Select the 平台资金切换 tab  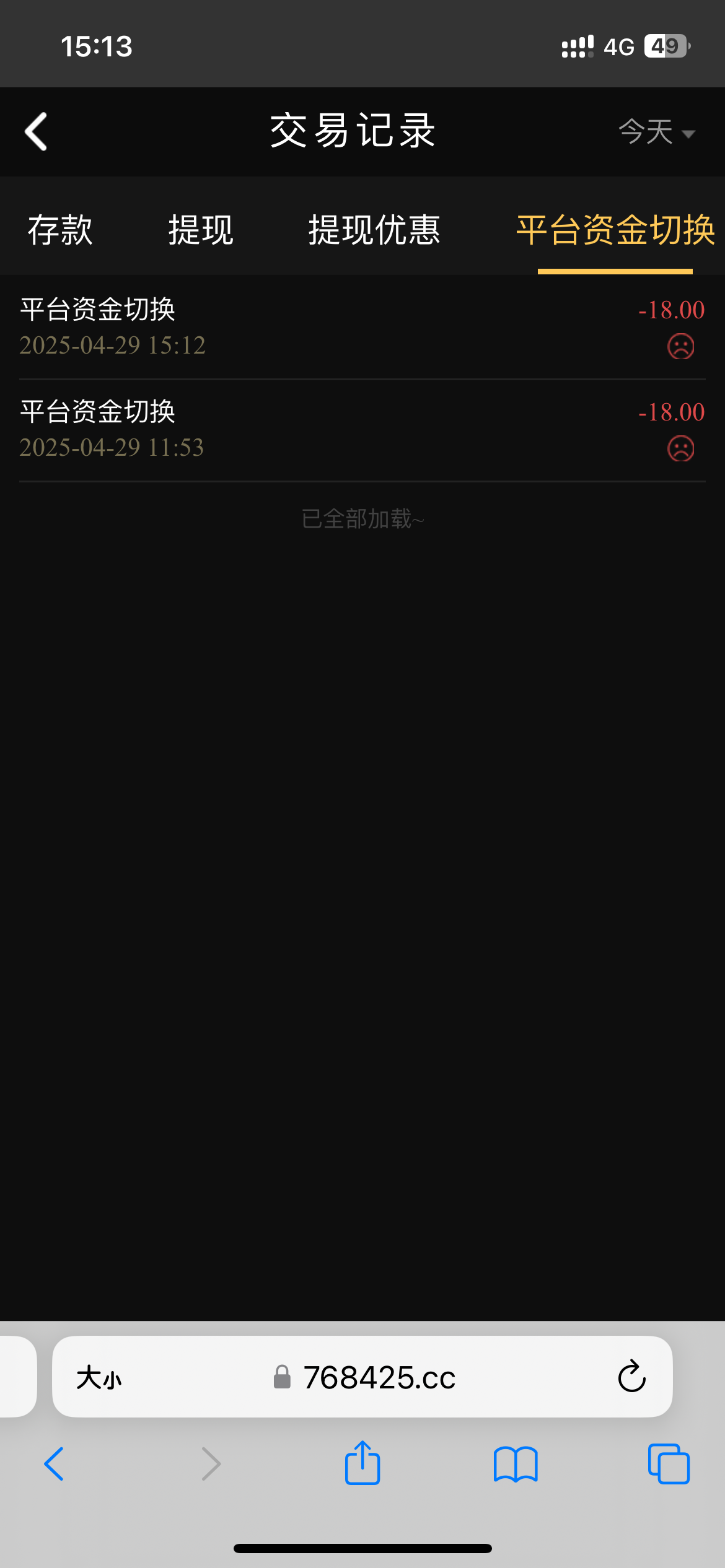615,230
